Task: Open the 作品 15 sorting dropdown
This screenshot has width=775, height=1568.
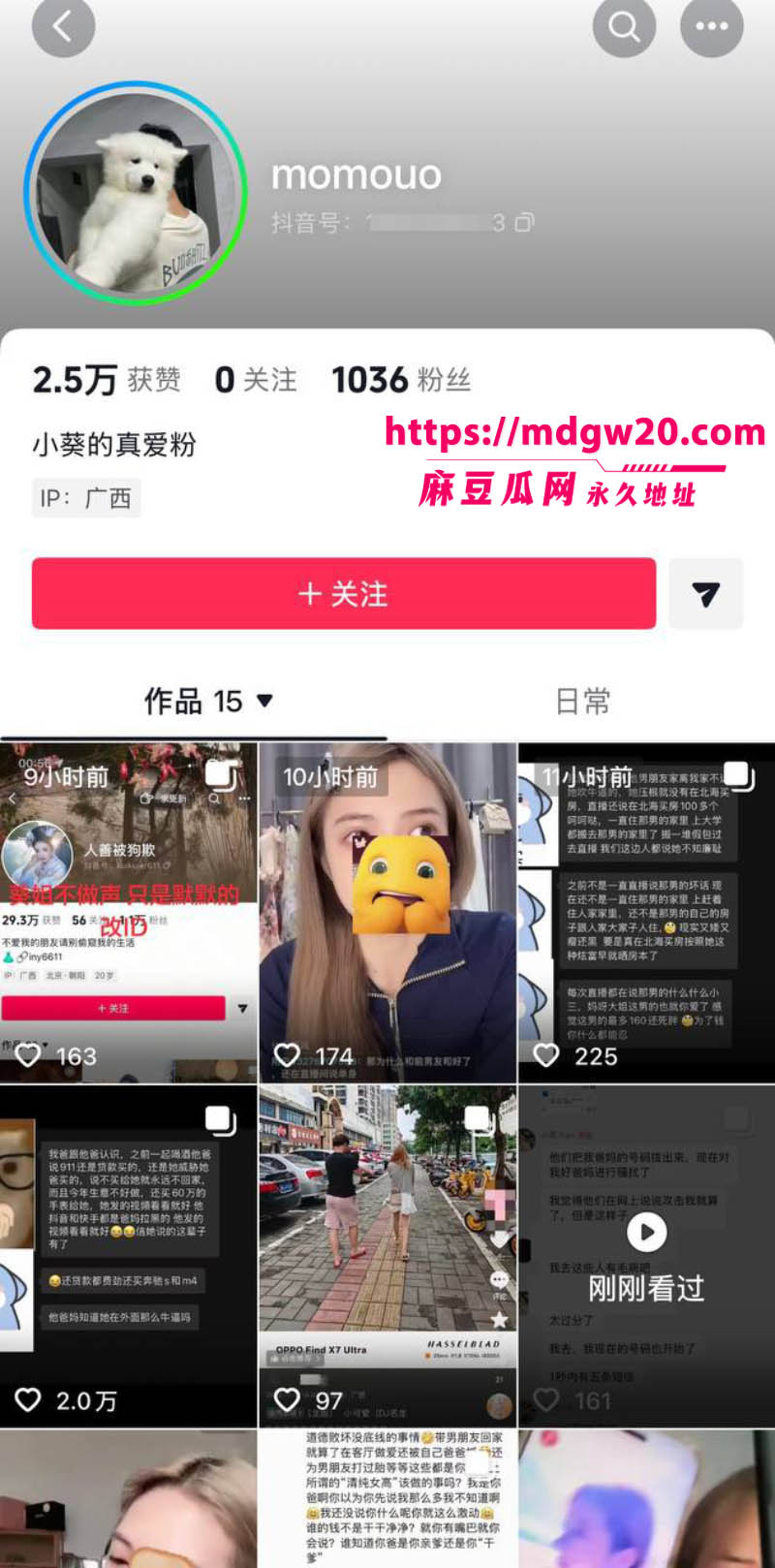Action: pos(208,701)
